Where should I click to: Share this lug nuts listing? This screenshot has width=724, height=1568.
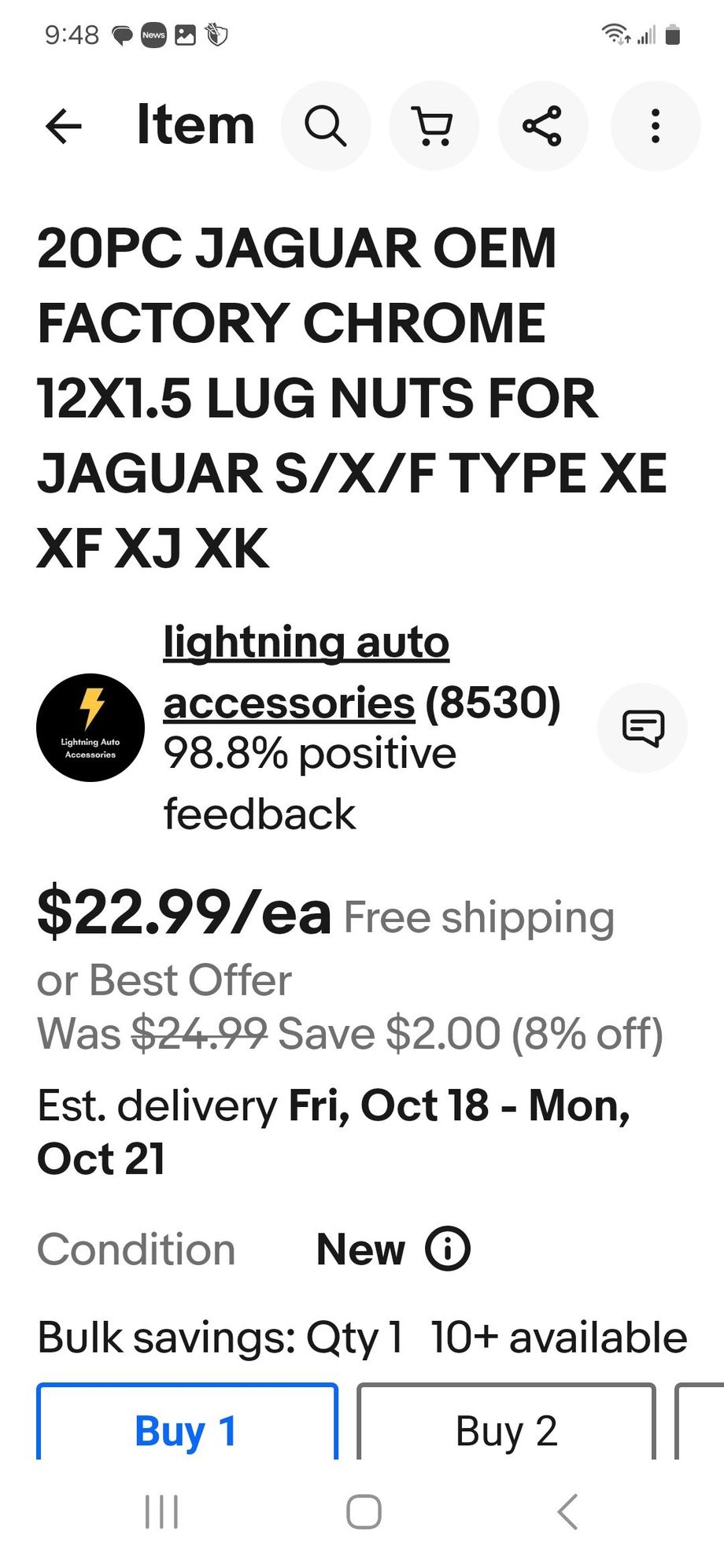pyautogui.click(x=542, y=126)
